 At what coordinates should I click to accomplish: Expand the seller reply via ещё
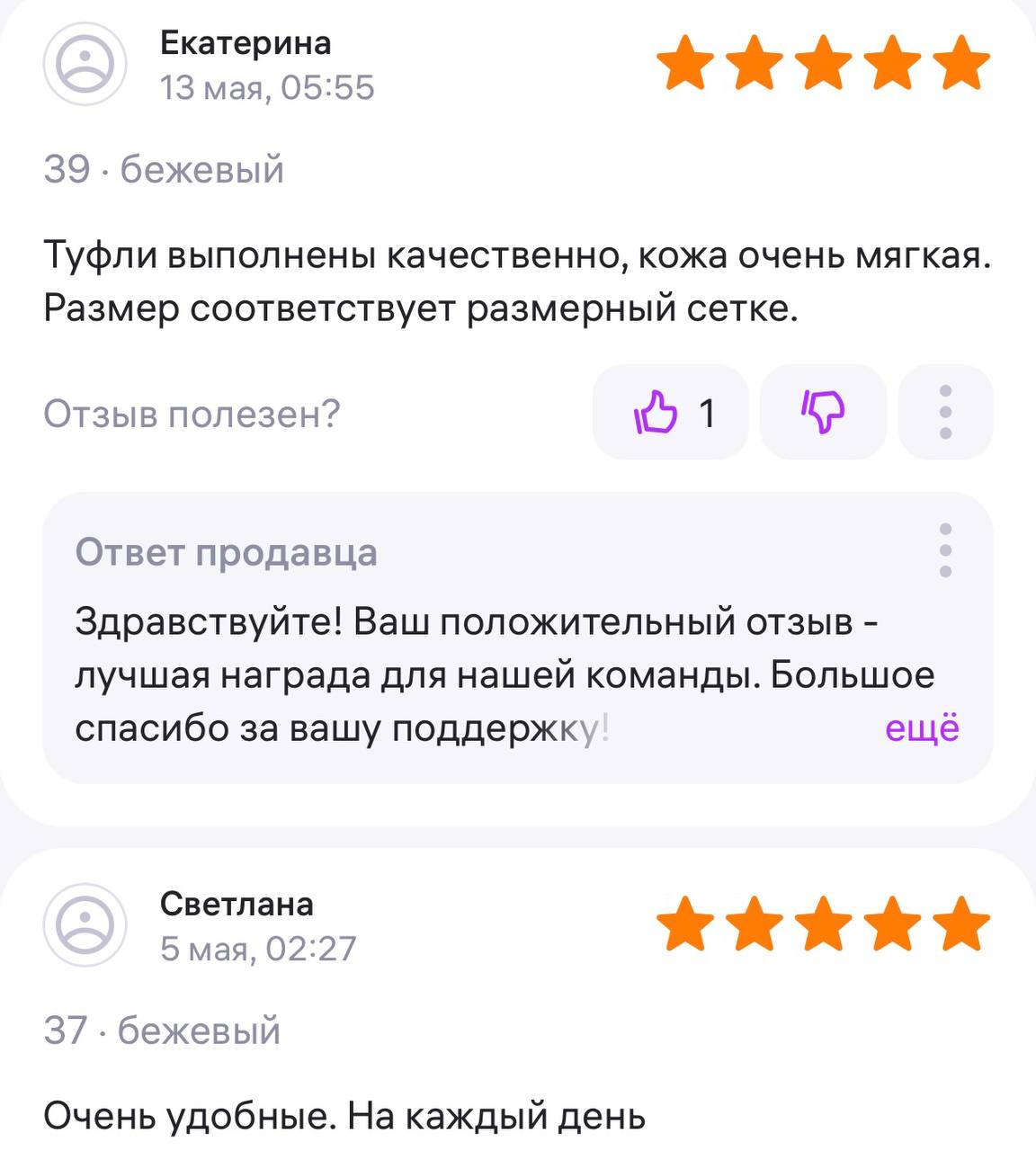click(x=922, y=727)
